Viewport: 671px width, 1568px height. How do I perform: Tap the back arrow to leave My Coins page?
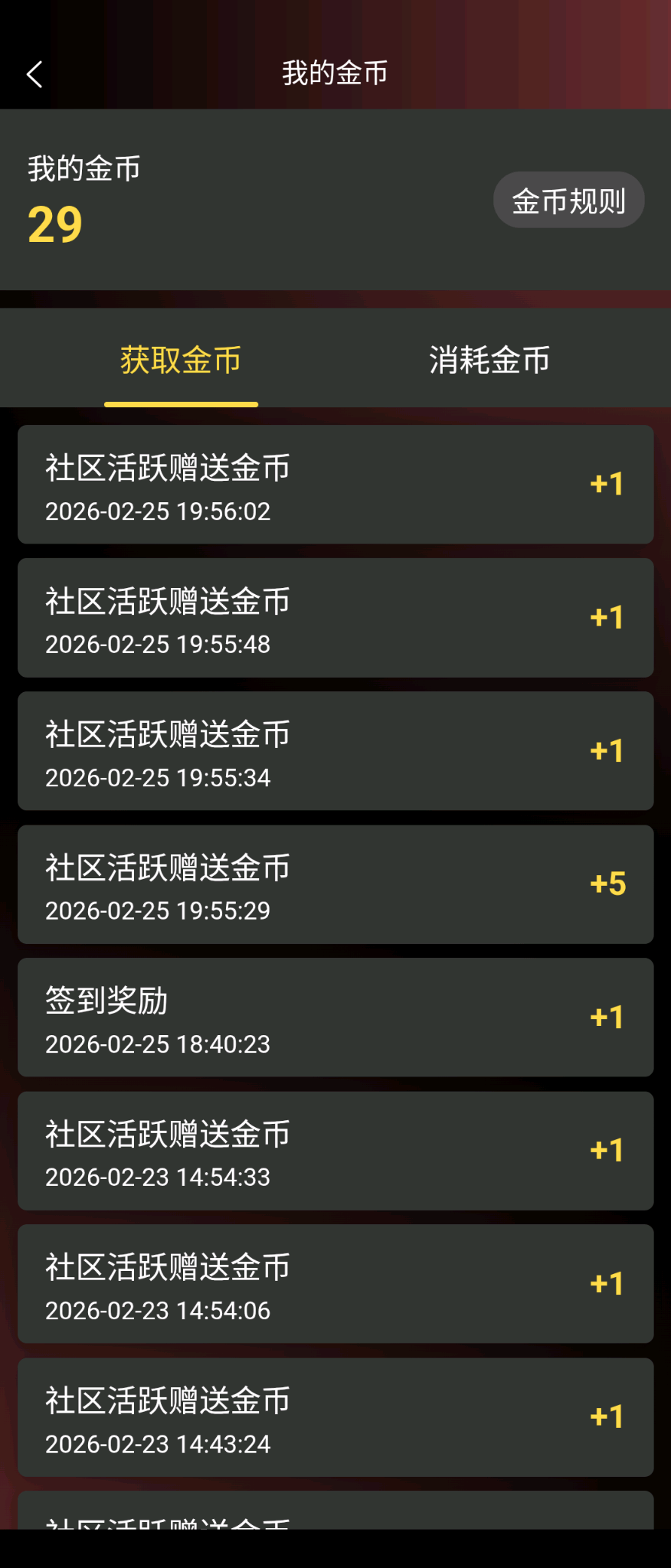[33, 74]
